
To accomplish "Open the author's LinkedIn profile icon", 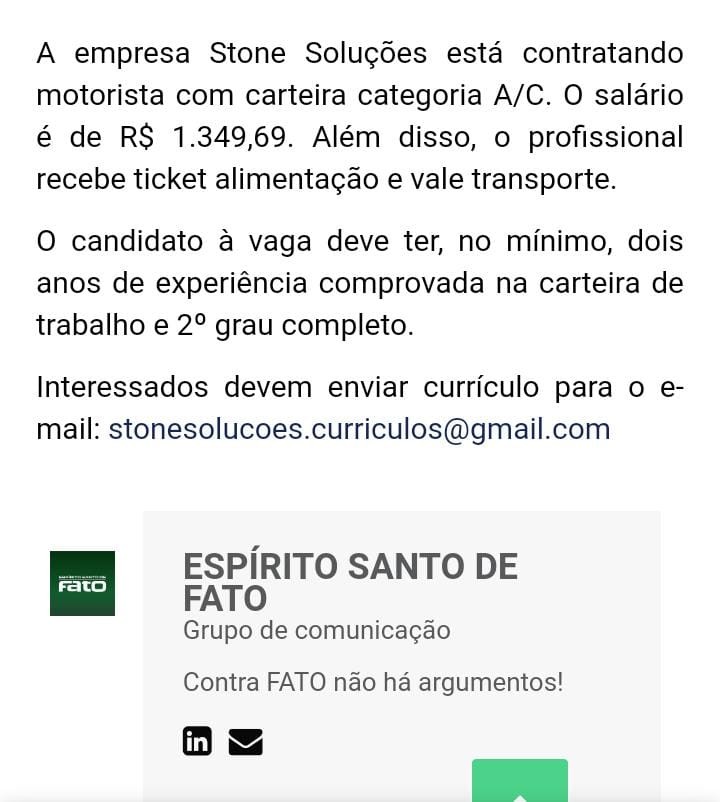I will point(197,741).
